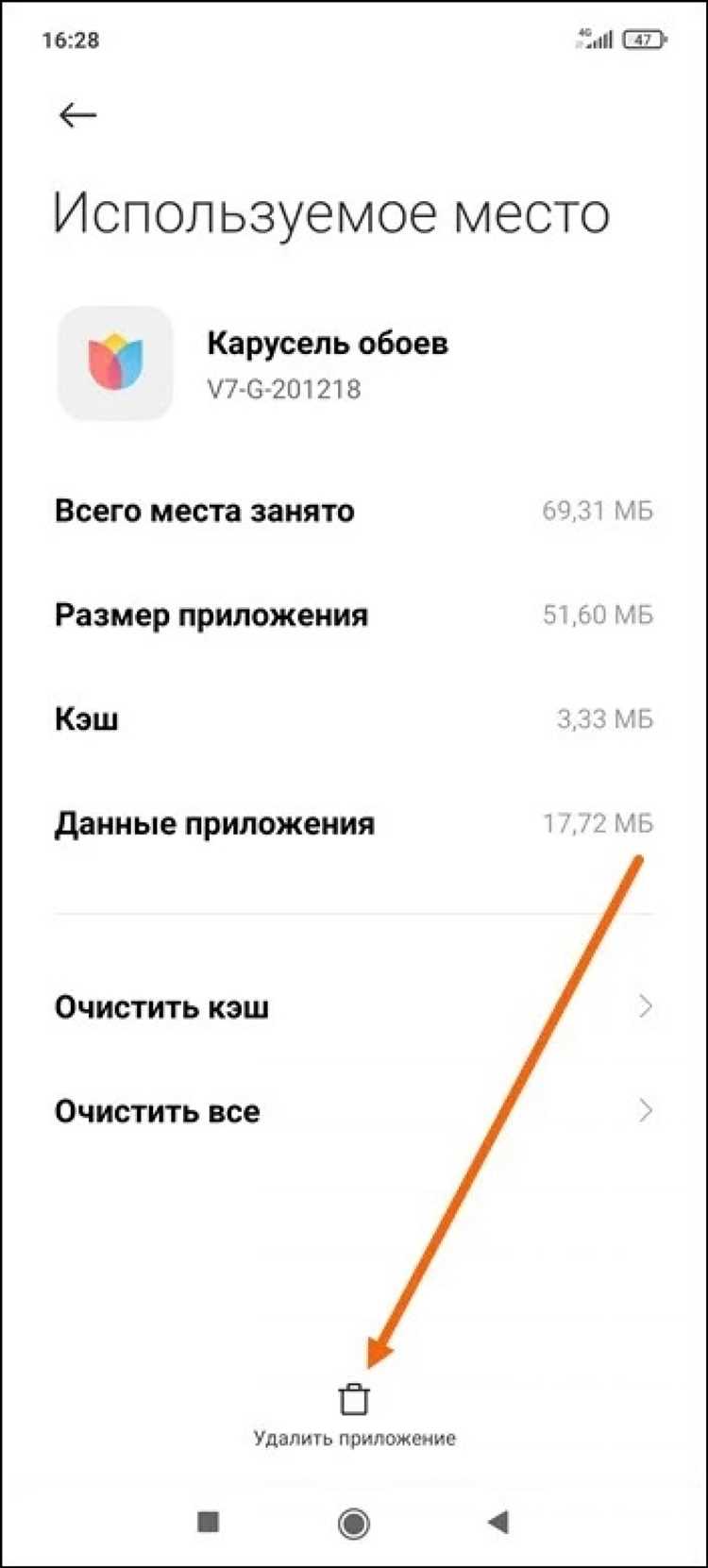Tap the Используемое место page title
Viewport: 708px width, 1568px height.
point(332,211)
